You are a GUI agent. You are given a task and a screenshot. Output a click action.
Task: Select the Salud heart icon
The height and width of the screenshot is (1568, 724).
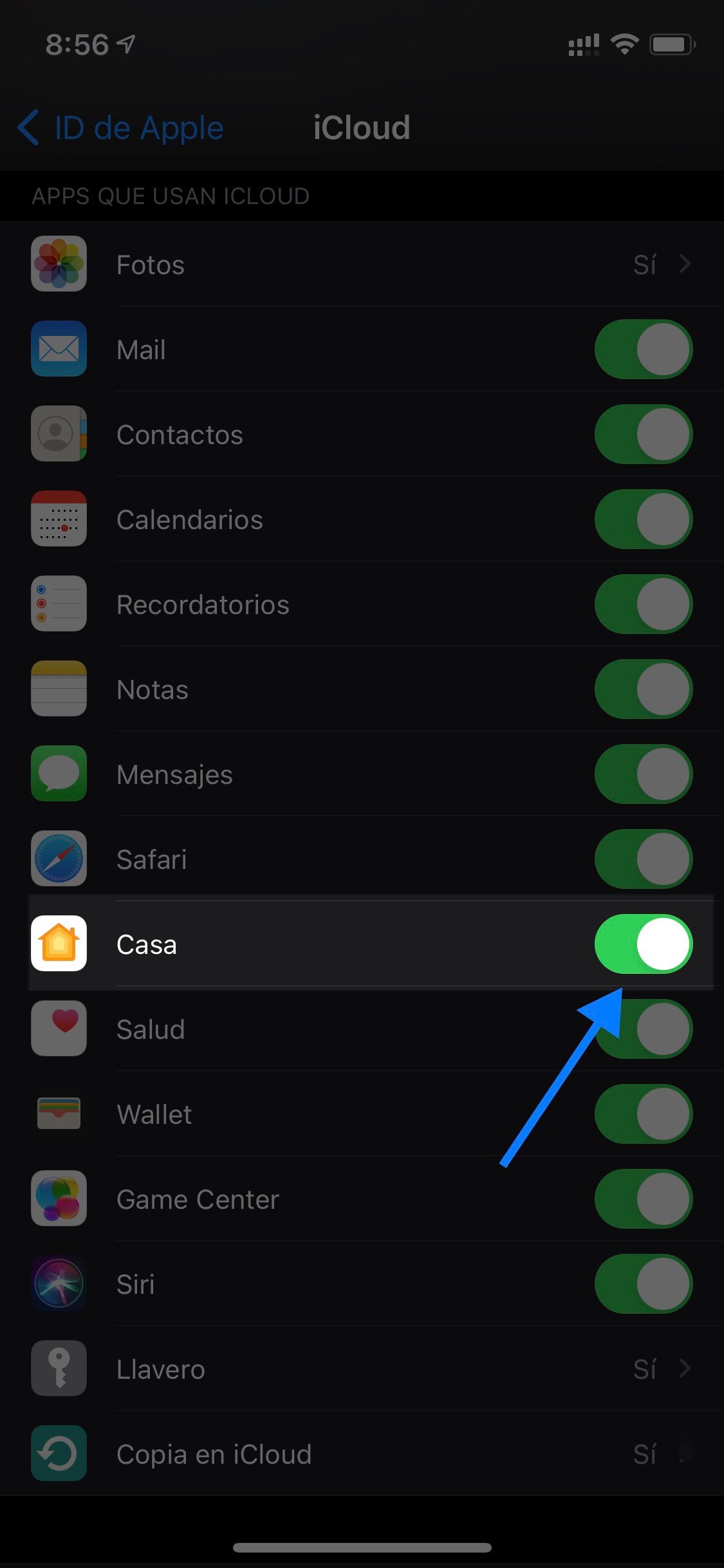(x=59, y=1029)
